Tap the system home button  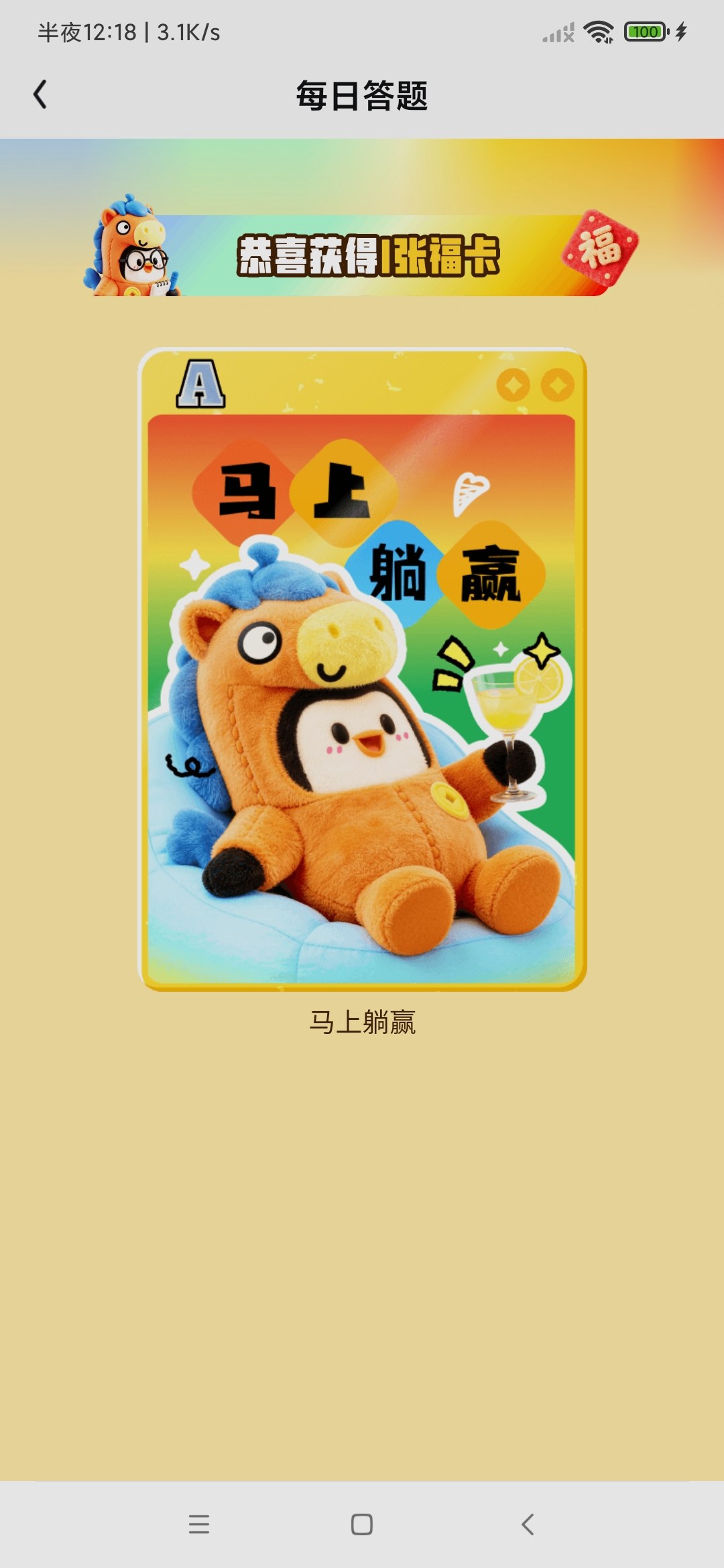pos(362,1524)
